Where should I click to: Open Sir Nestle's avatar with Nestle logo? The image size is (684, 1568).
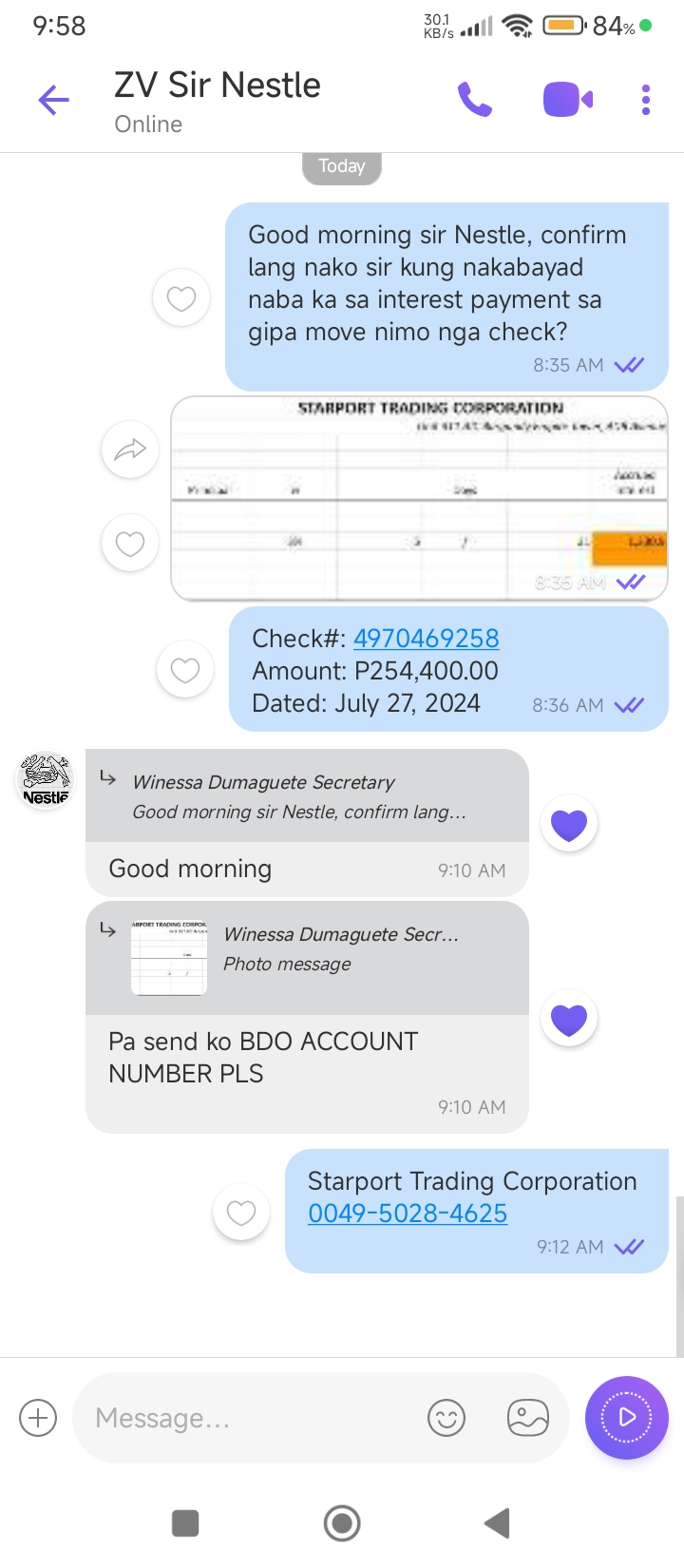pos(46,779)
